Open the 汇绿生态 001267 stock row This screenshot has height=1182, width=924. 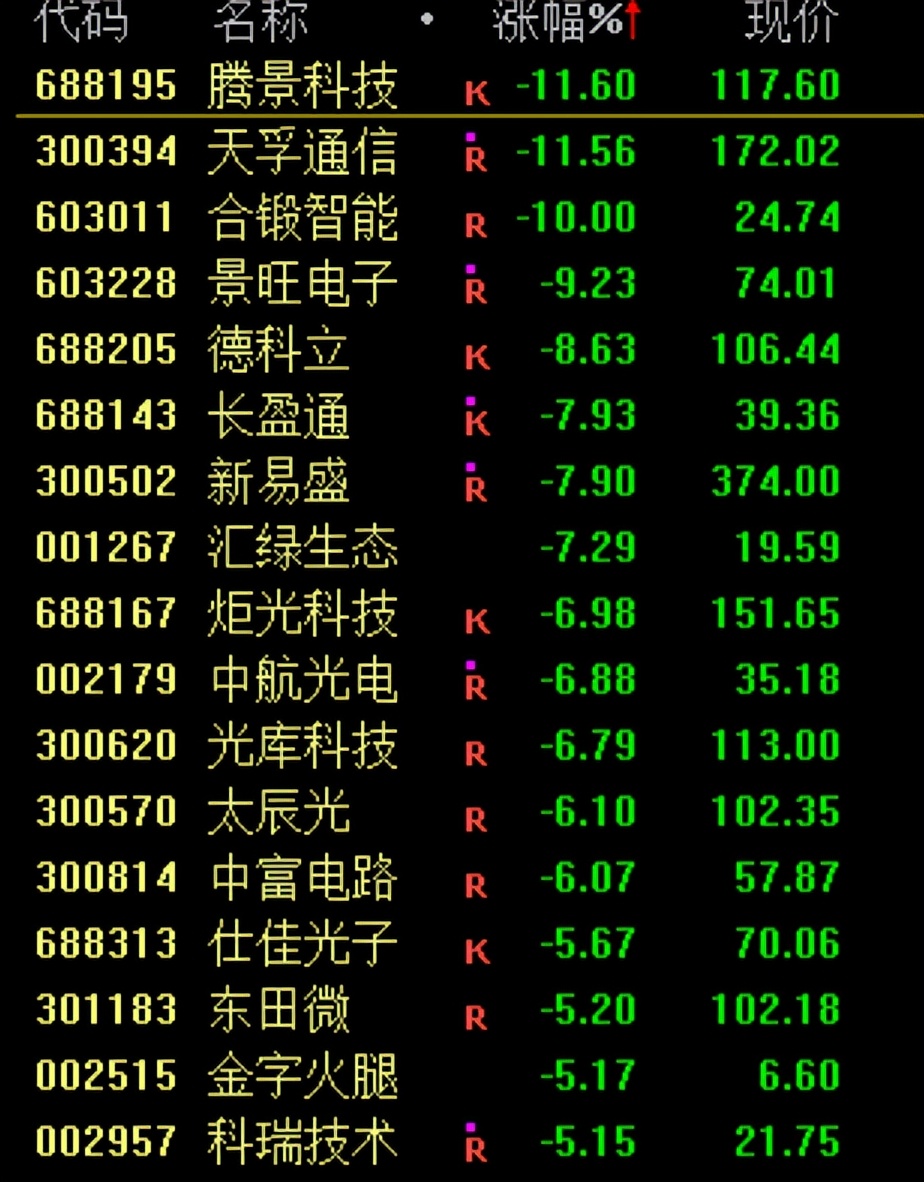coord(302,547)
